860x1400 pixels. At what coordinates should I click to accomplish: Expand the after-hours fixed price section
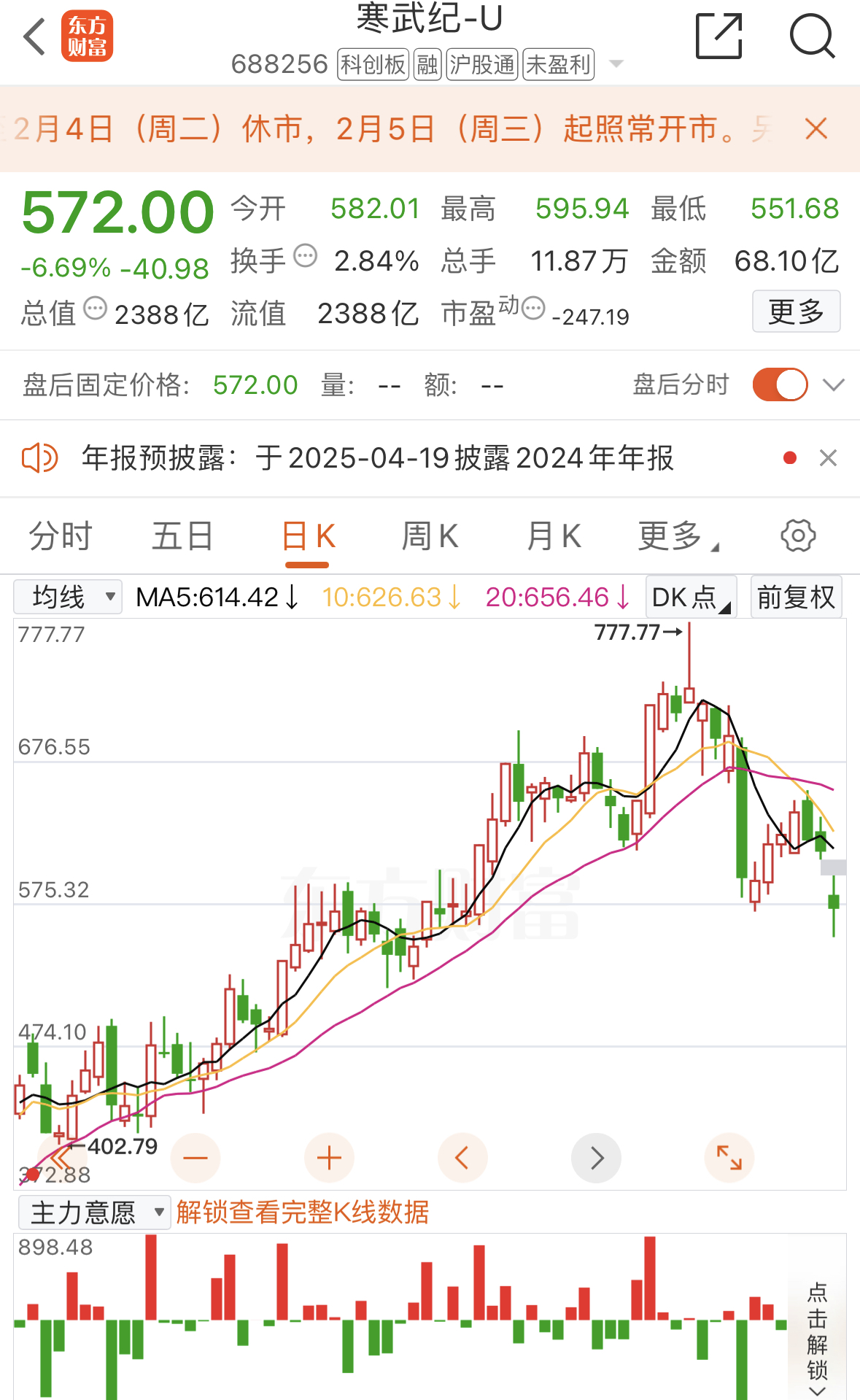[x=833, y=384]
